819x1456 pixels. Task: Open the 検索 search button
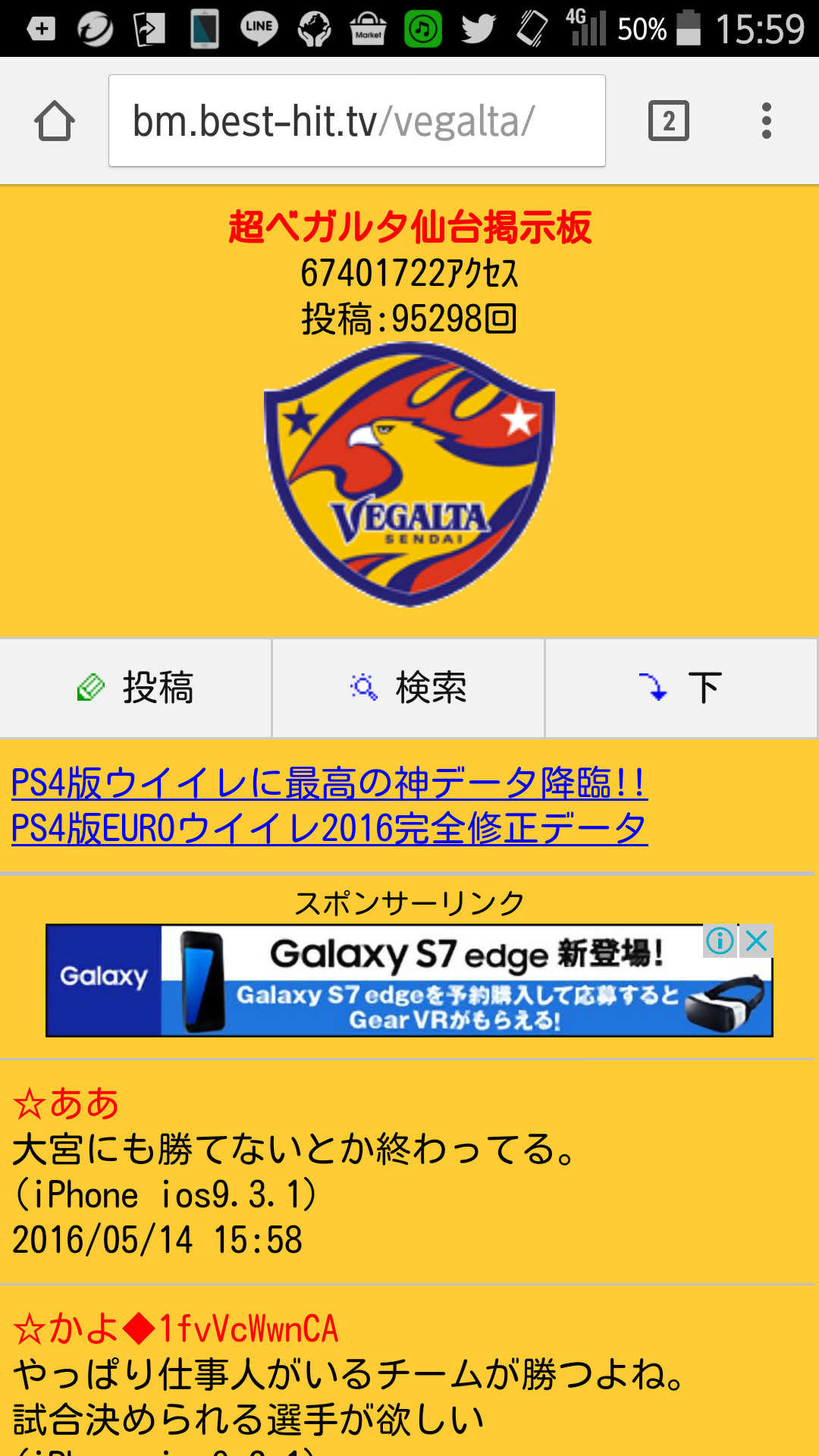coord(409,688)
